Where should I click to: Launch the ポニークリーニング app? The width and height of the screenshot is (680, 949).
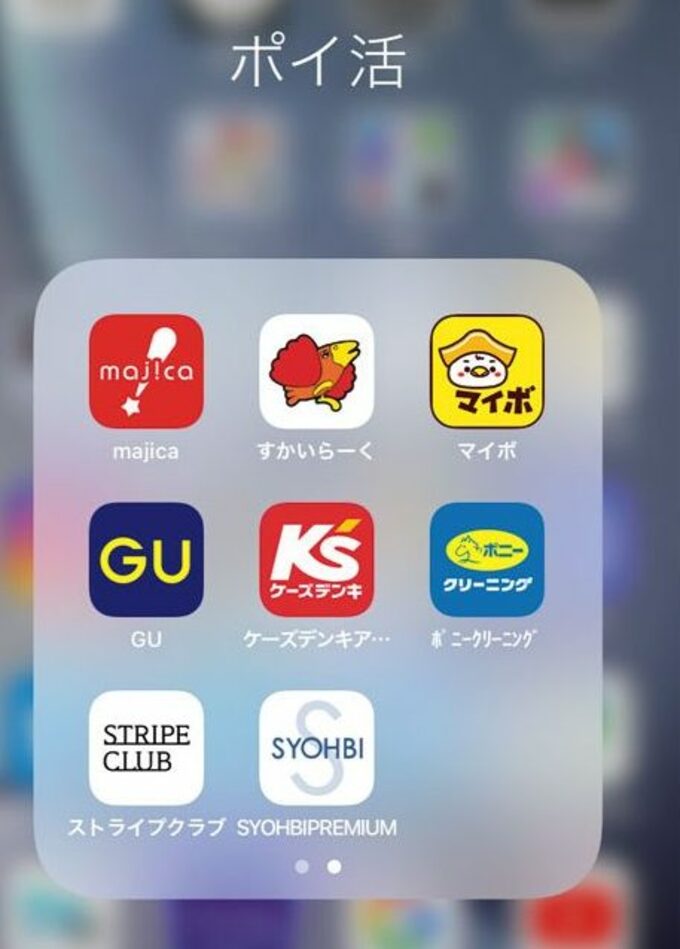point(487,559)
